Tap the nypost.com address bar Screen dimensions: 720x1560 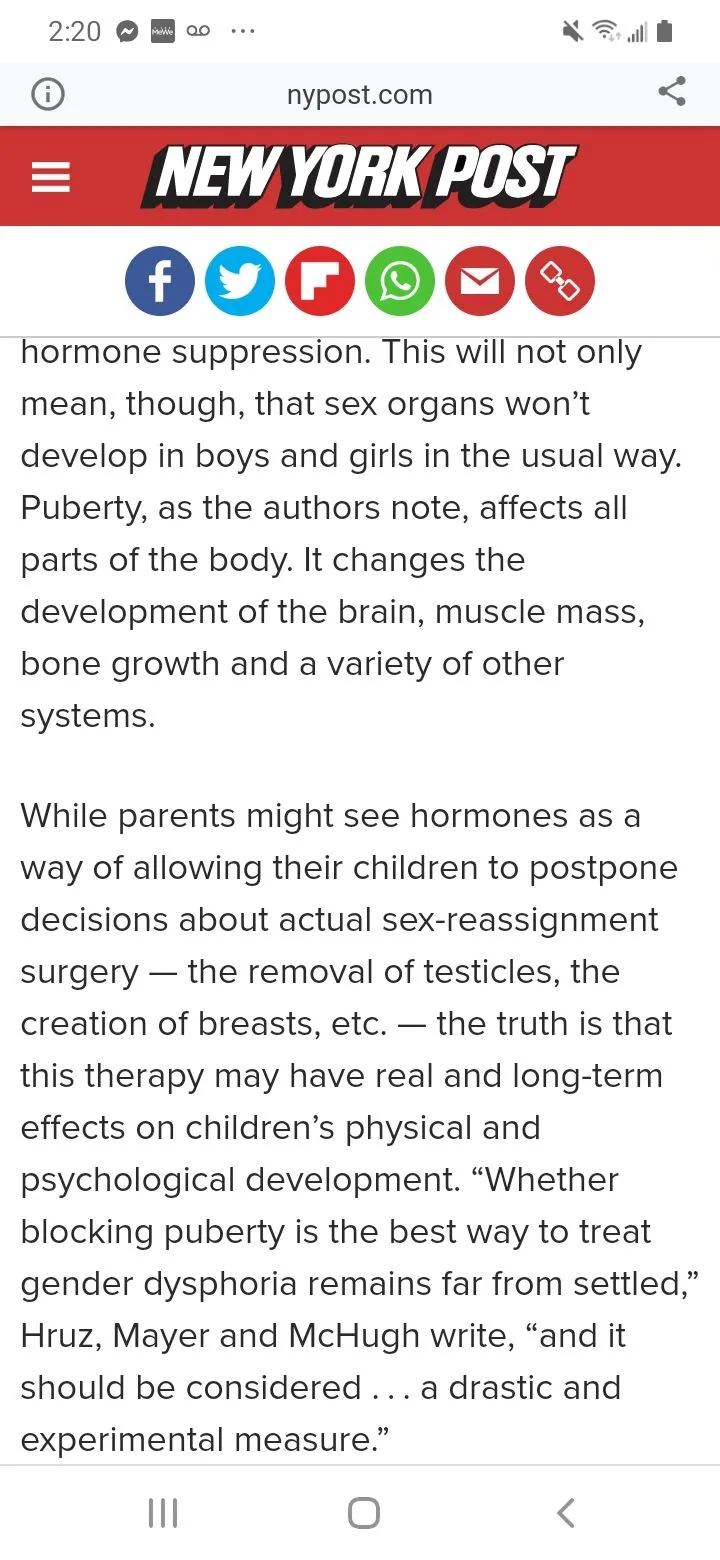[x=359, y=95]
